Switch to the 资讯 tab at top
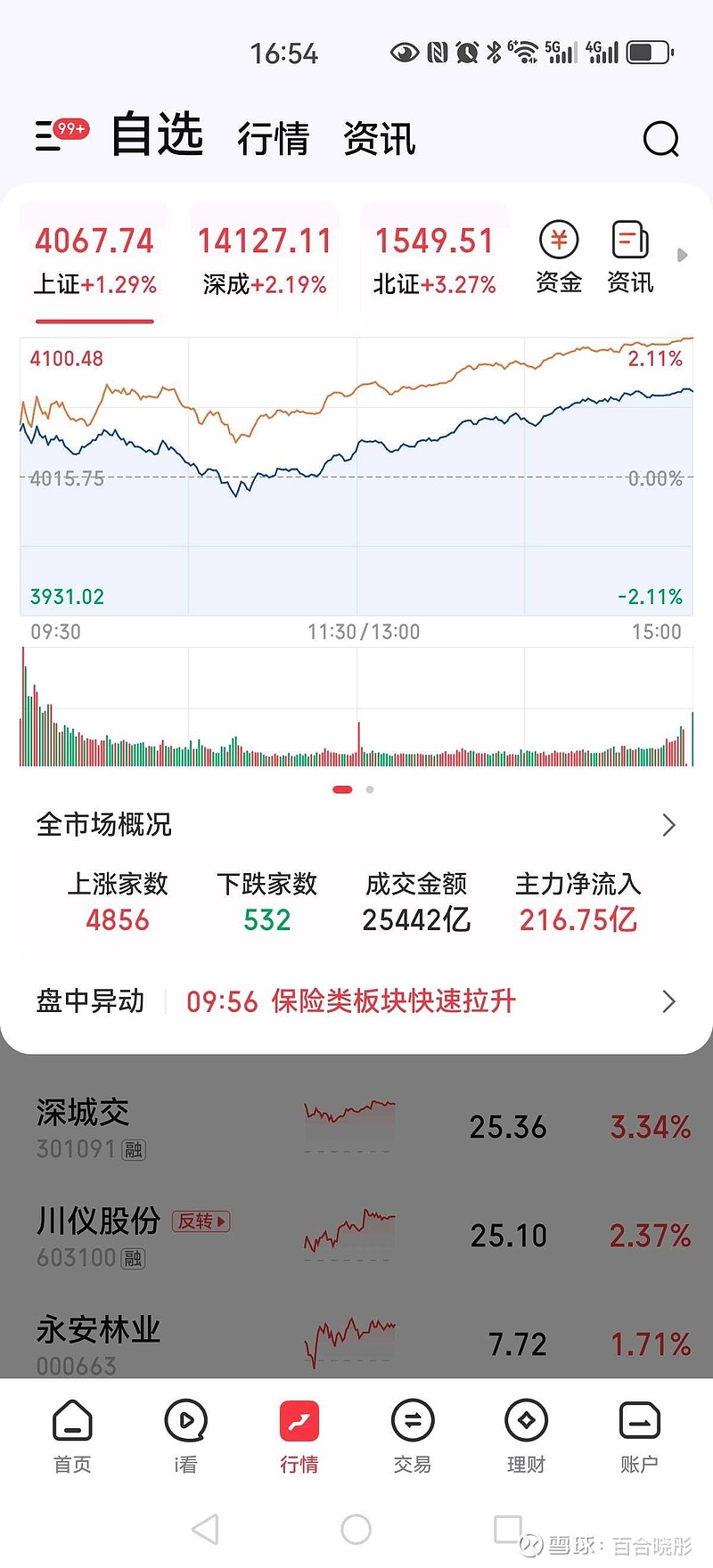Image resolution: width=713 pixels, height=1568 pixels. pos(378,138)
